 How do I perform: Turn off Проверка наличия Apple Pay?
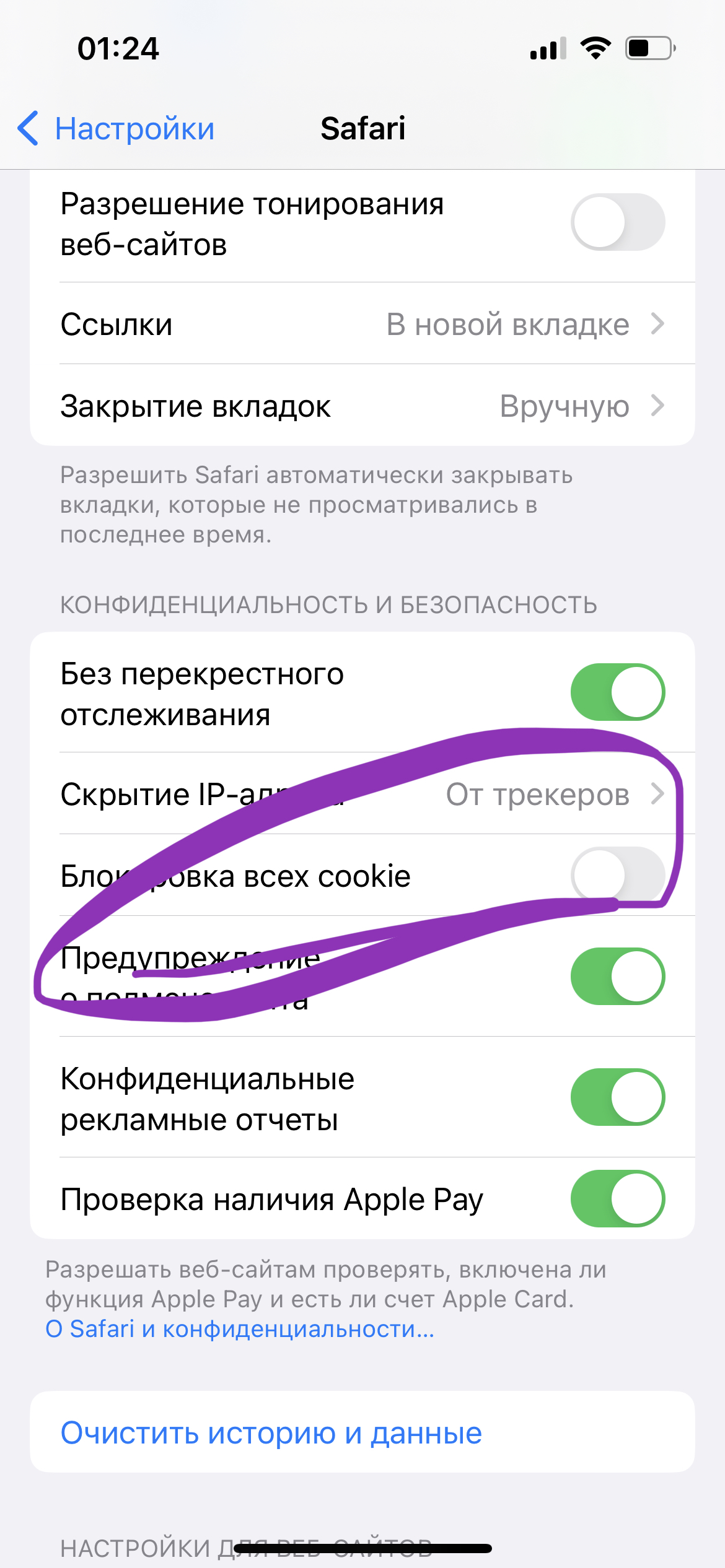pos(617,1199)
